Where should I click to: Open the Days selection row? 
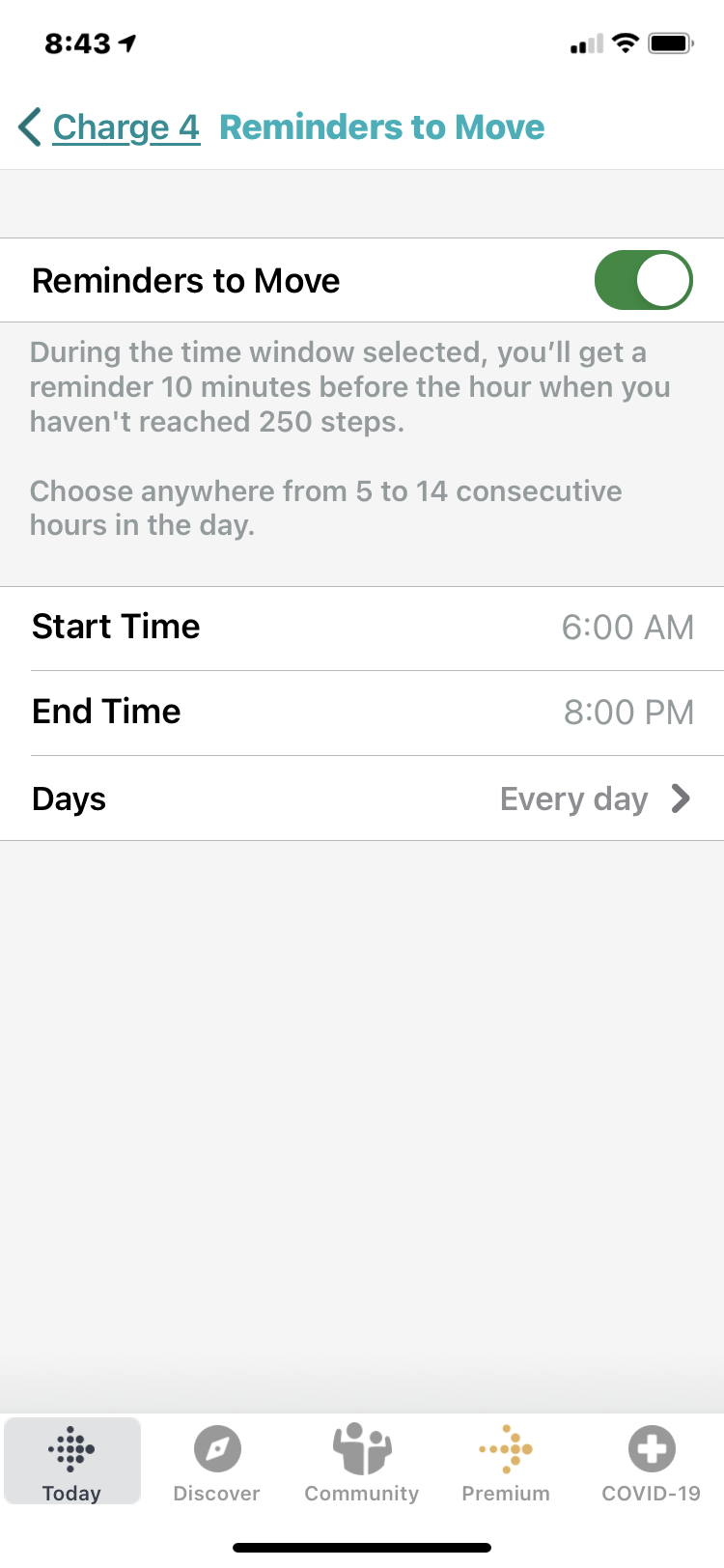pos(362,798)
